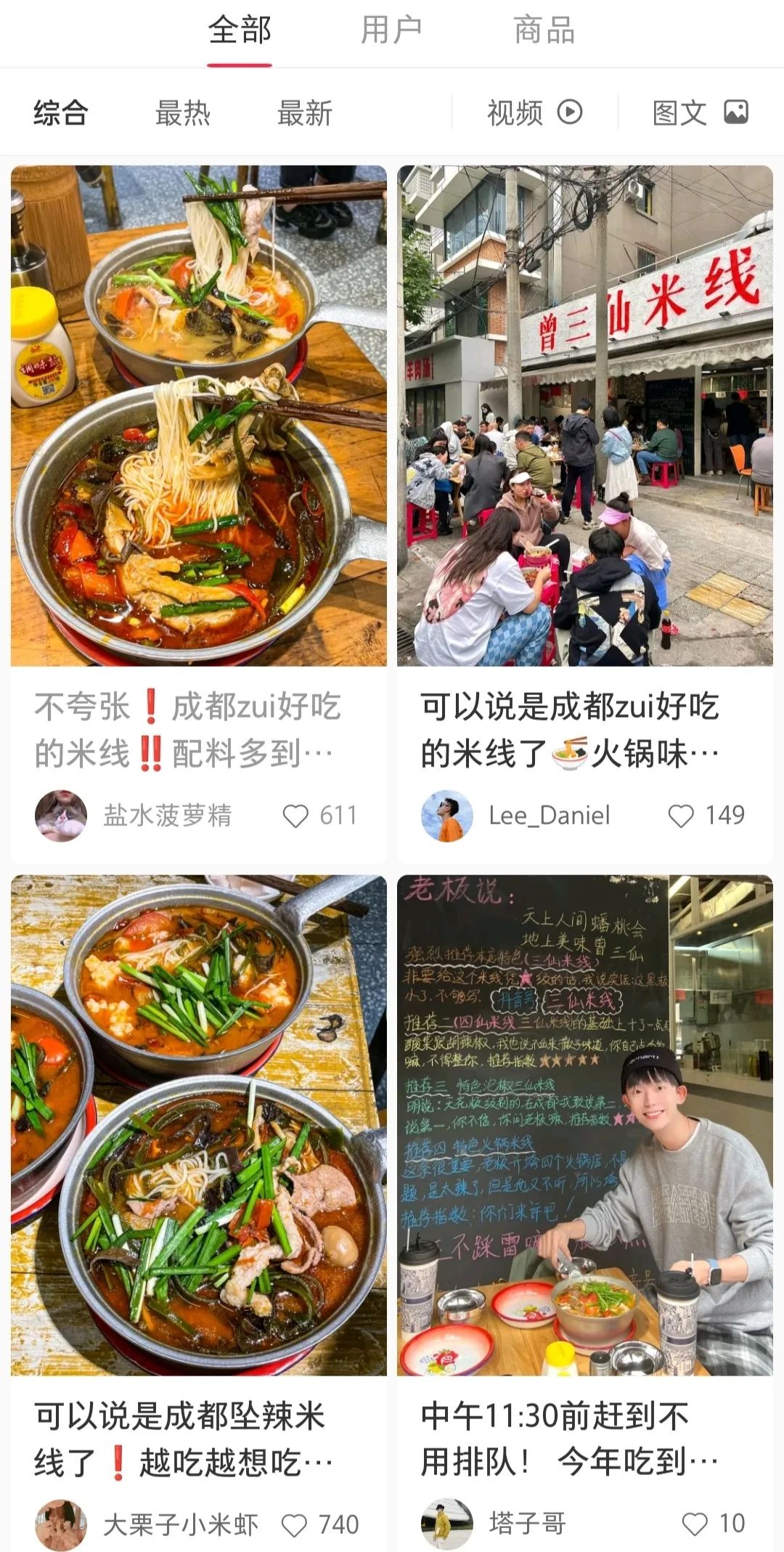Like the post by 大栗子小米虾
This screenshot has width=784, height=1552.
[295, 1525]
